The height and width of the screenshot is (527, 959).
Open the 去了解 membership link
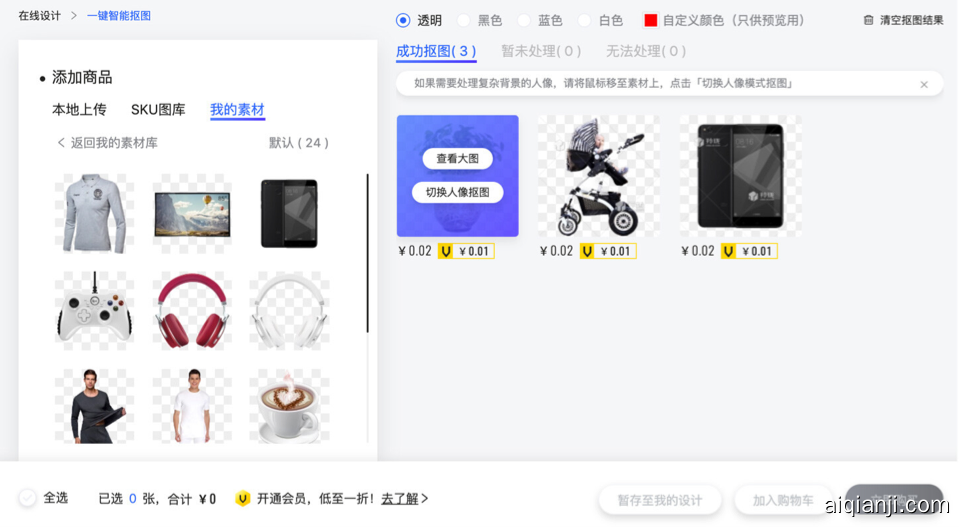coord(400,498)
